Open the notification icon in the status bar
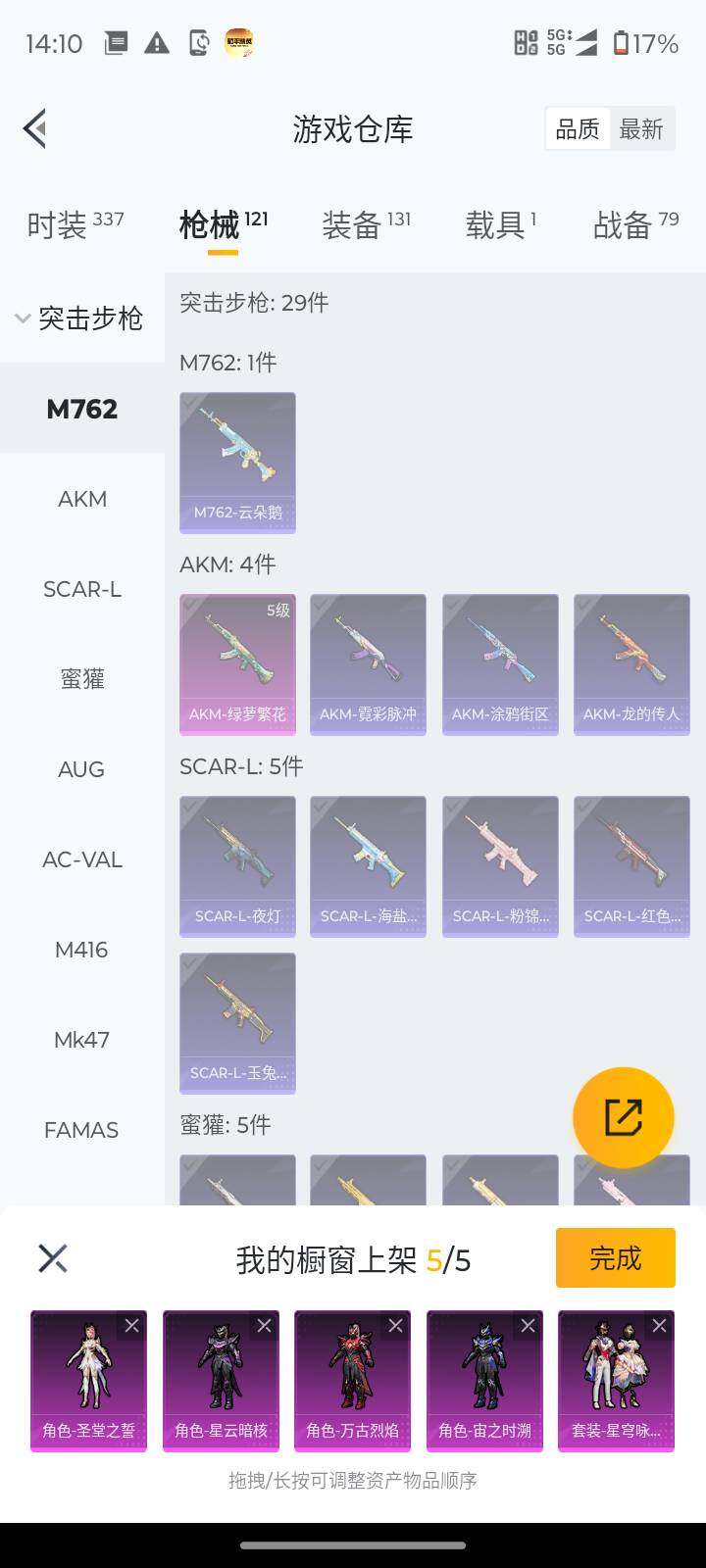The width and height of the screenshot is (706, 1568). point(116,43)
